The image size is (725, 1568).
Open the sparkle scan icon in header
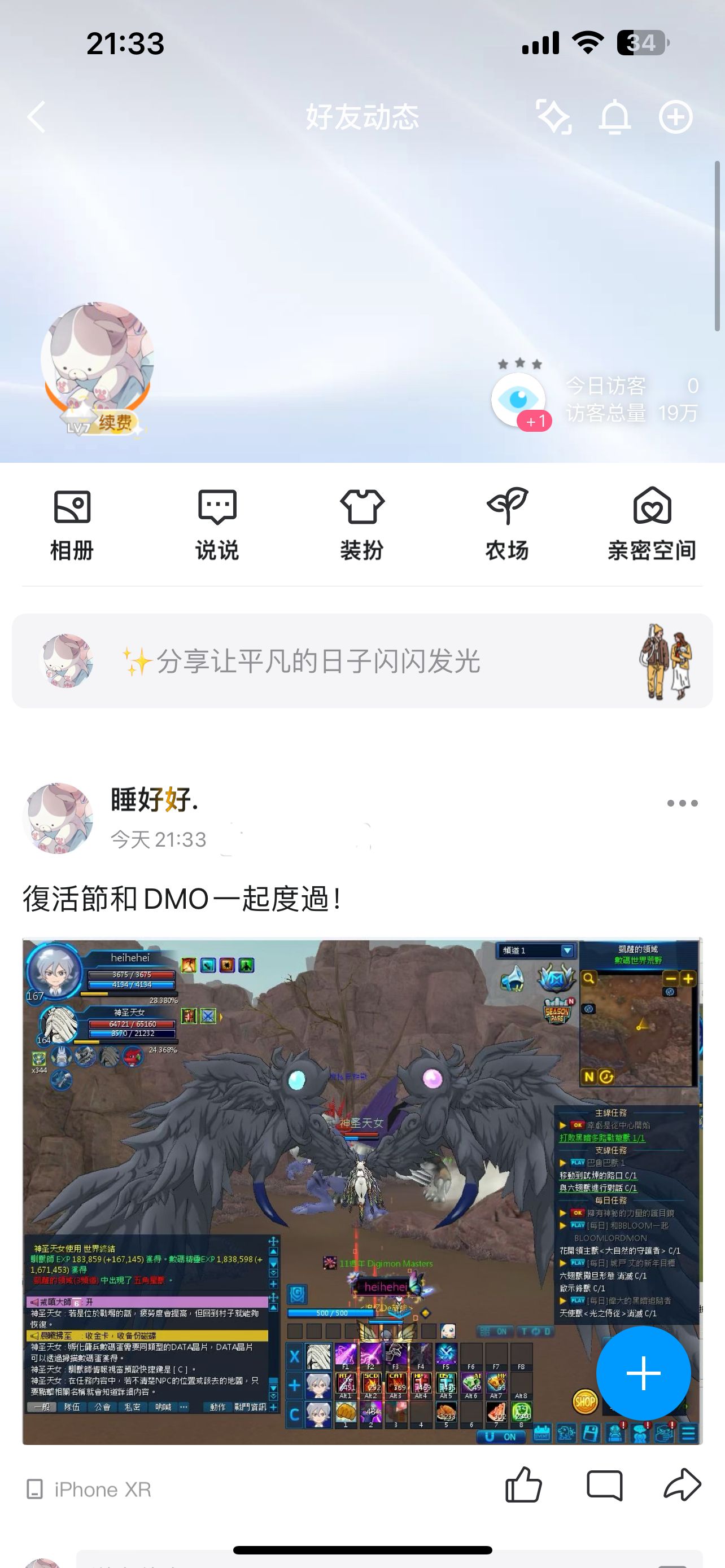pos(553,116)
